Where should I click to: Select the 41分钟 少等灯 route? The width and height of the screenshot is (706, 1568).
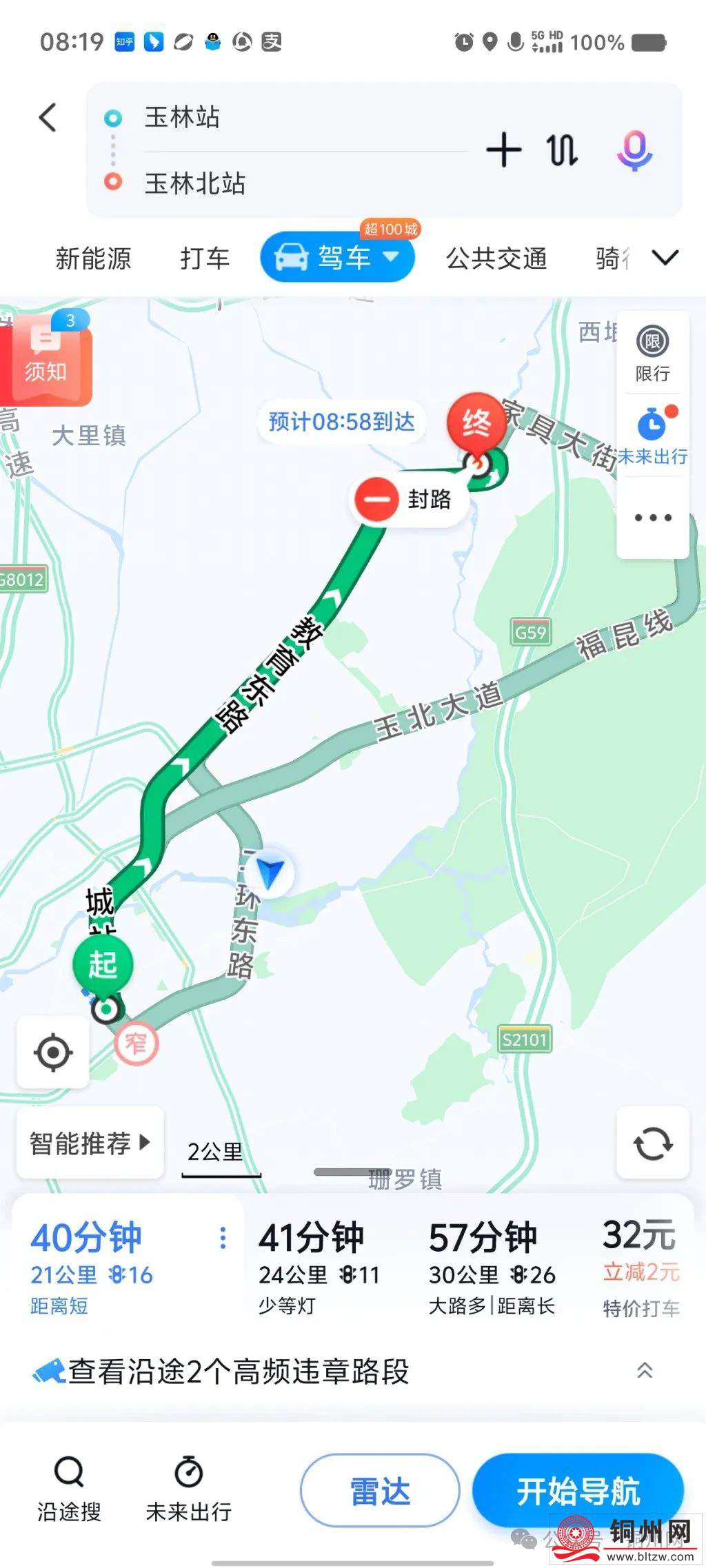(x=319, y=1270)
